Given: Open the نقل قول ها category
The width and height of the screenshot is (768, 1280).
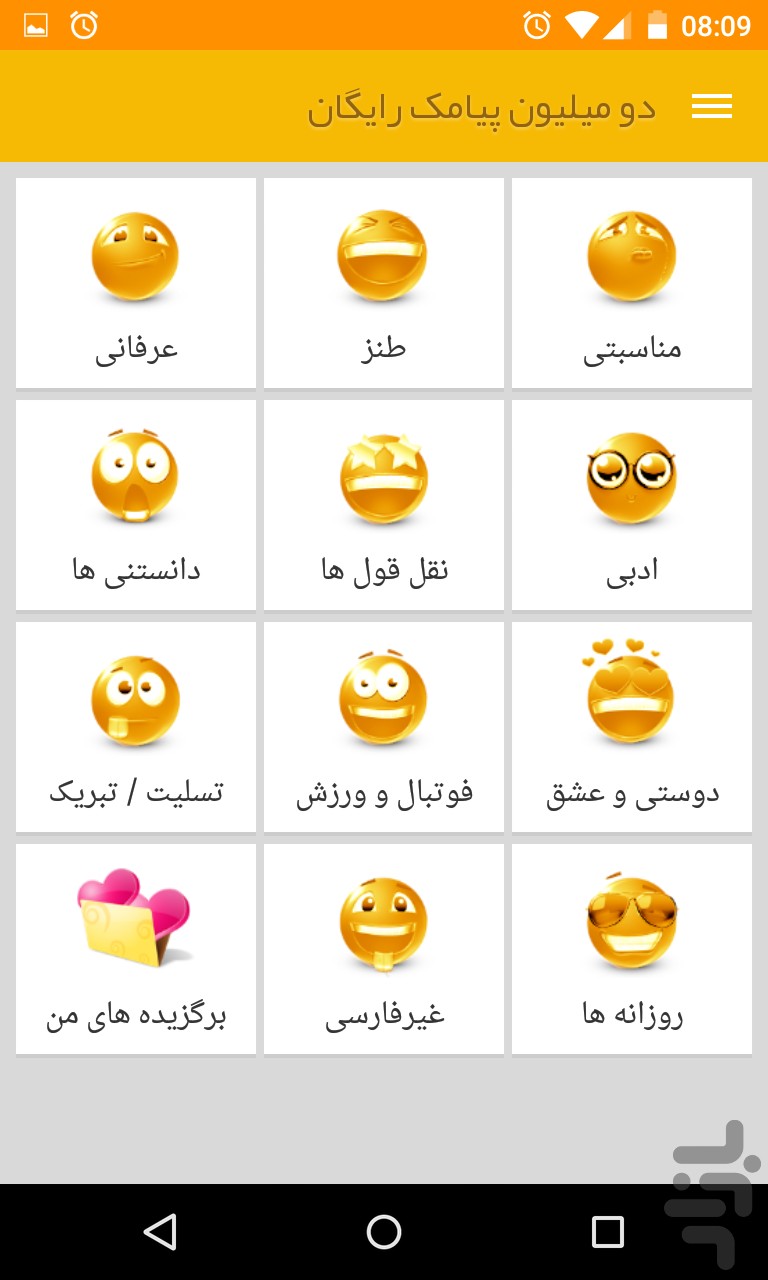Looking at the screenshot, I should 384,505.
